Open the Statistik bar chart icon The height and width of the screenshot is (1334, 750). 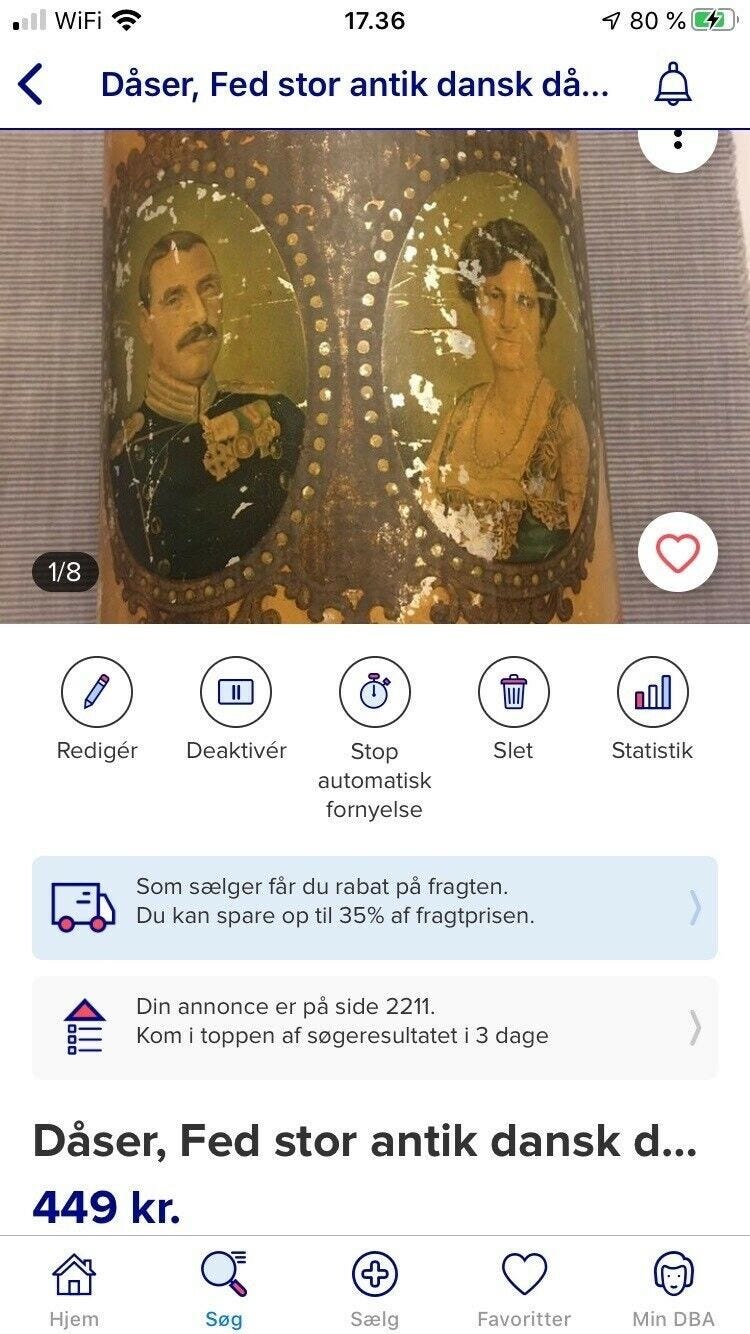click(652, 692)
